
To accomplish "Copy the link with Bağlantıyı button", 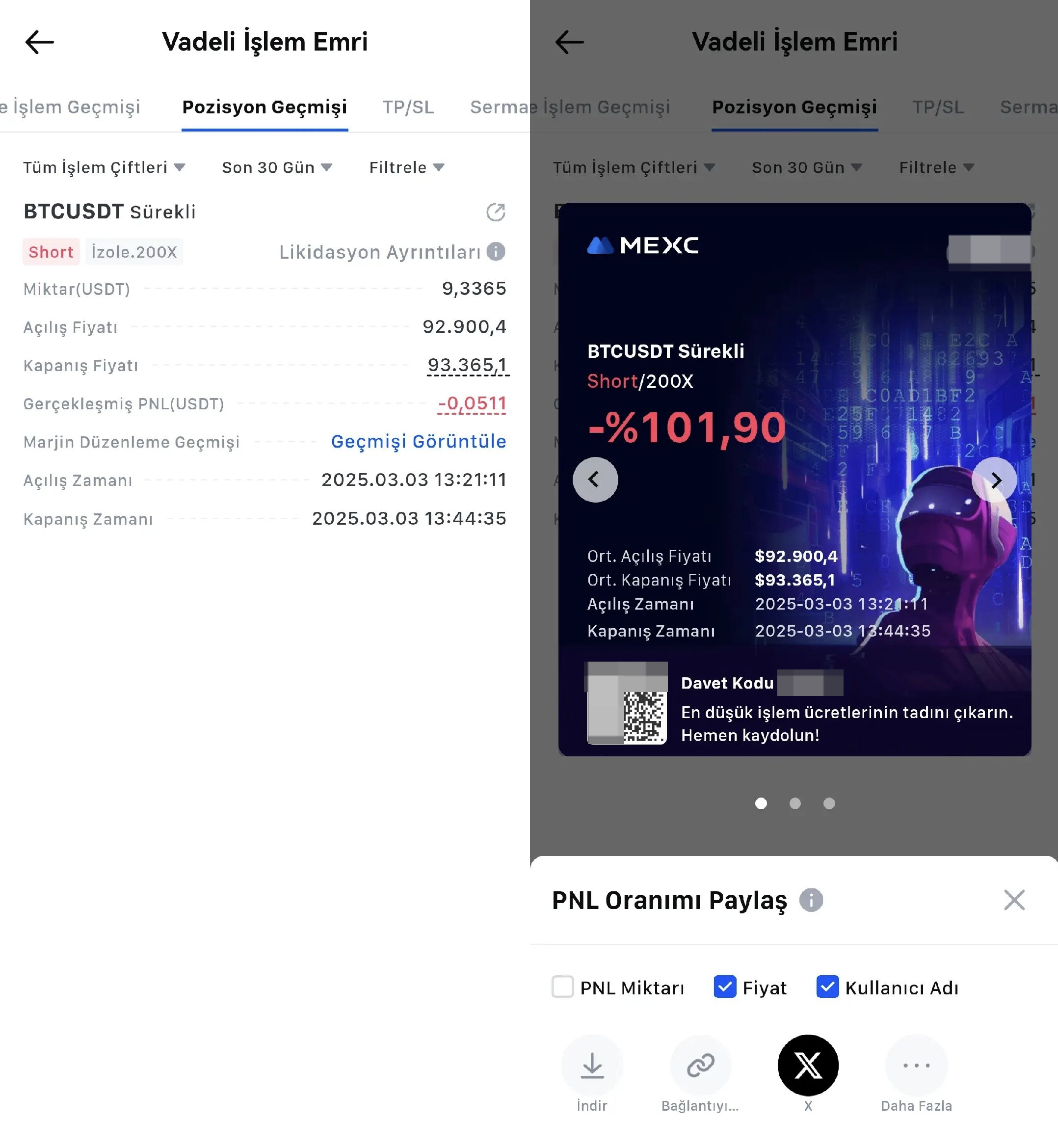I will coord(700,1066).
